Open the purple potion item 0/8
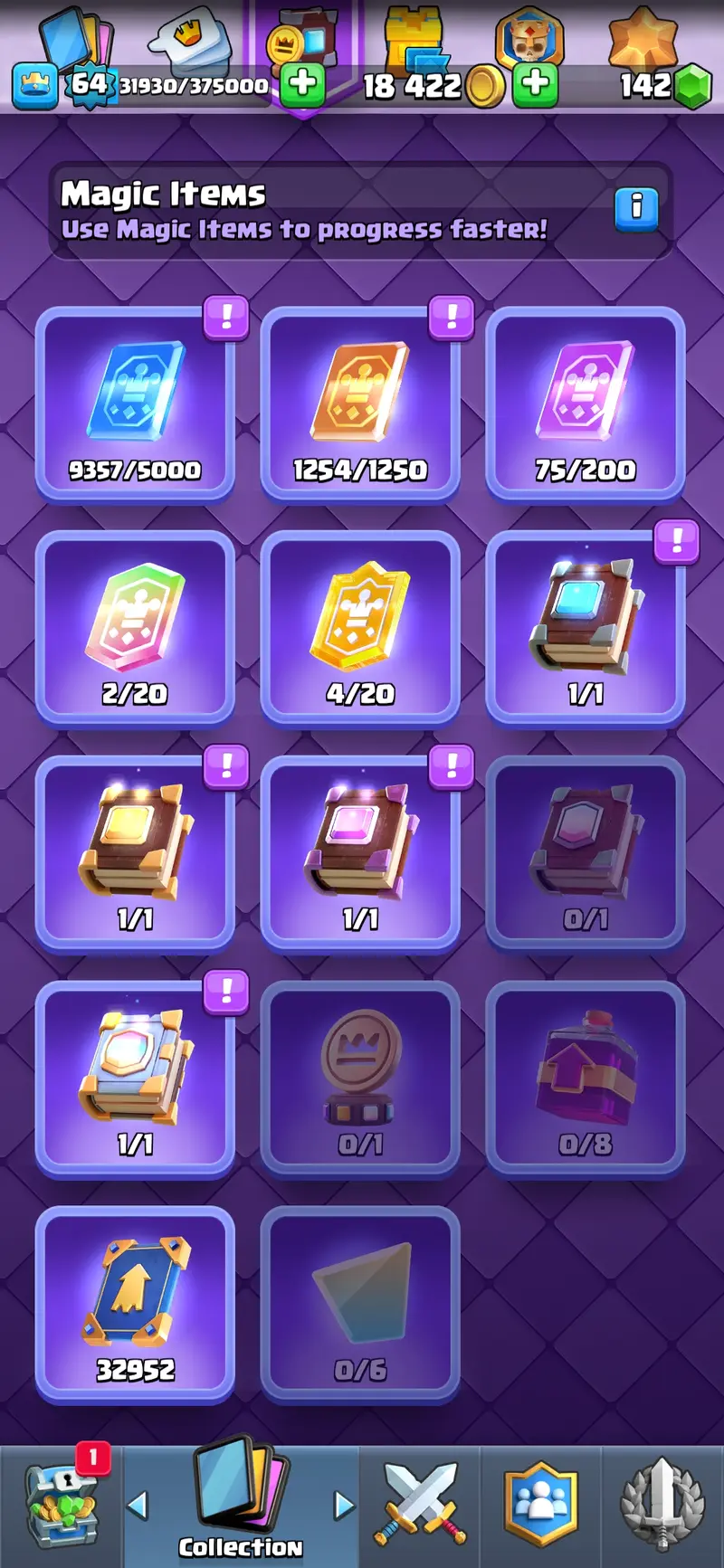This screenshot has width=724, height=1568. click(x=586, y=1079)
